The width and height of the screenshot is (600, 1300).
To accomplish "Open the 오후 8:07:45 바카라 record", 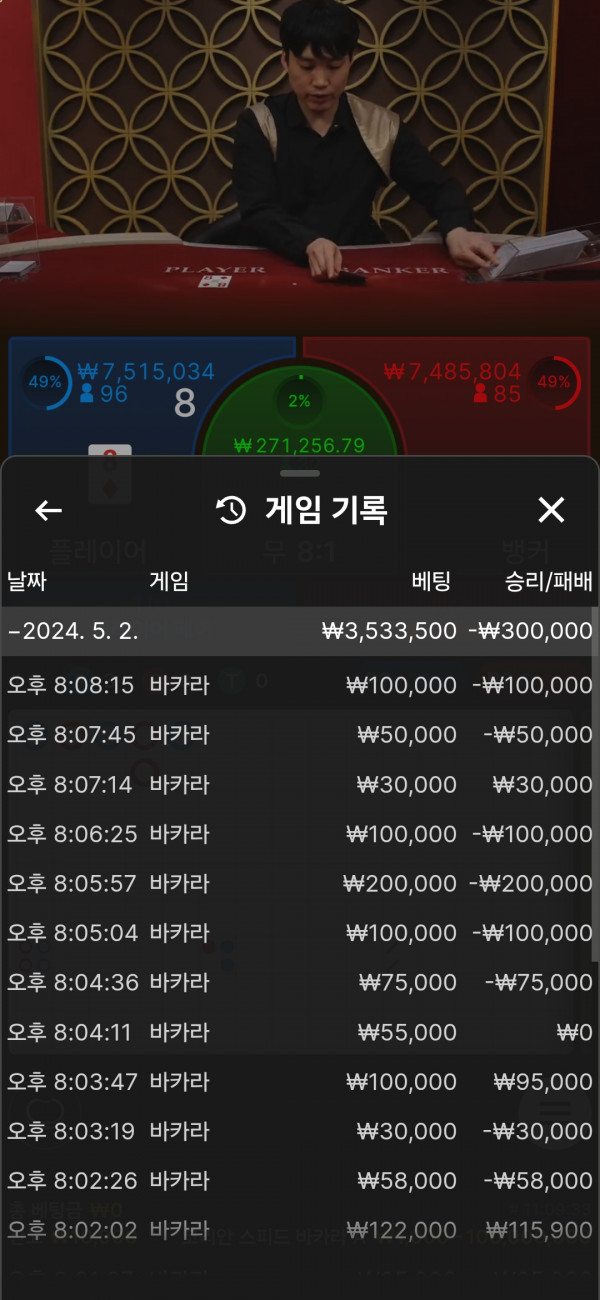I will click(298, 735).
